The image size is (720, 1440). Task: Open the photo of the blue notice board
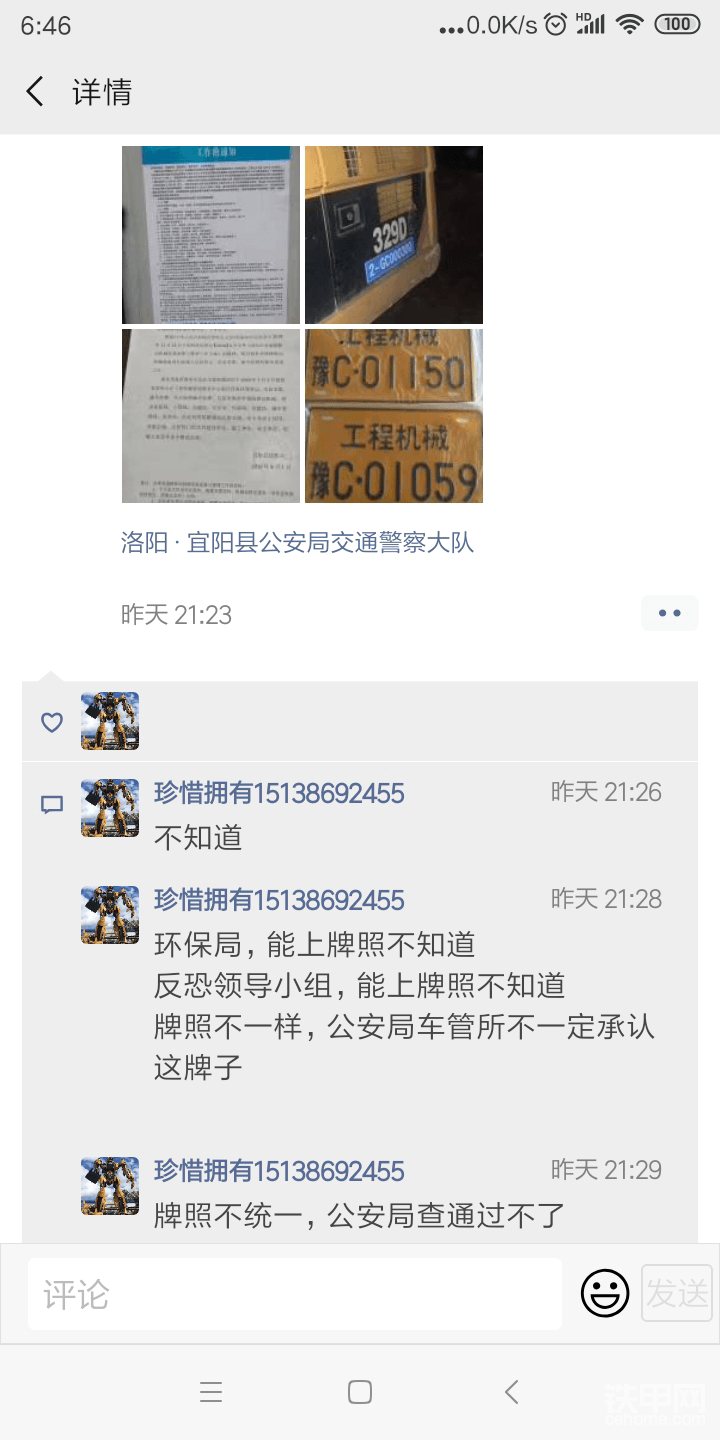(x=210, y=234)
